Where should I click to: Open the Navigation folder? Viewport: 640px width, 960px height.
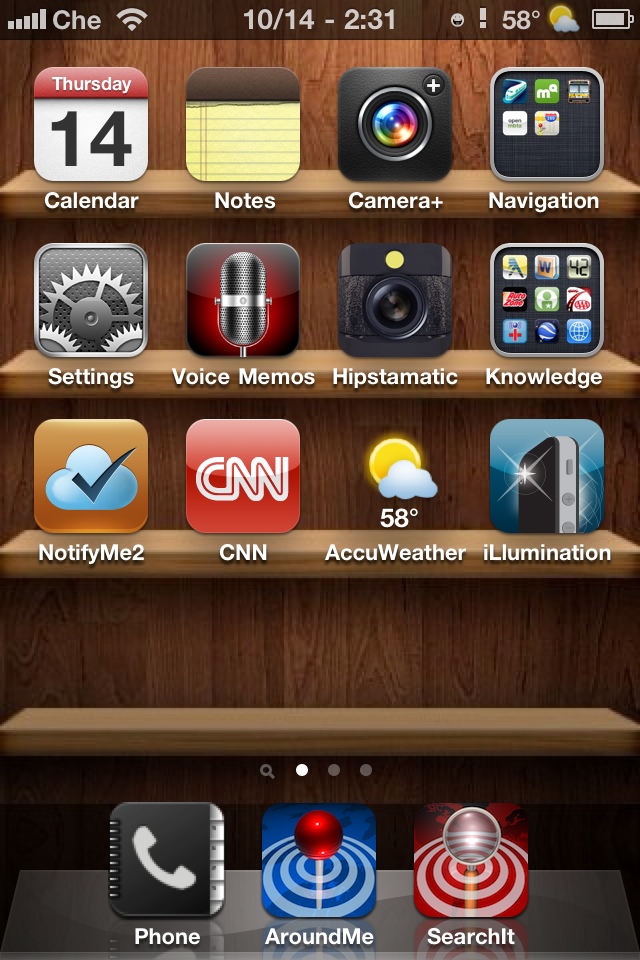[546, 124]
